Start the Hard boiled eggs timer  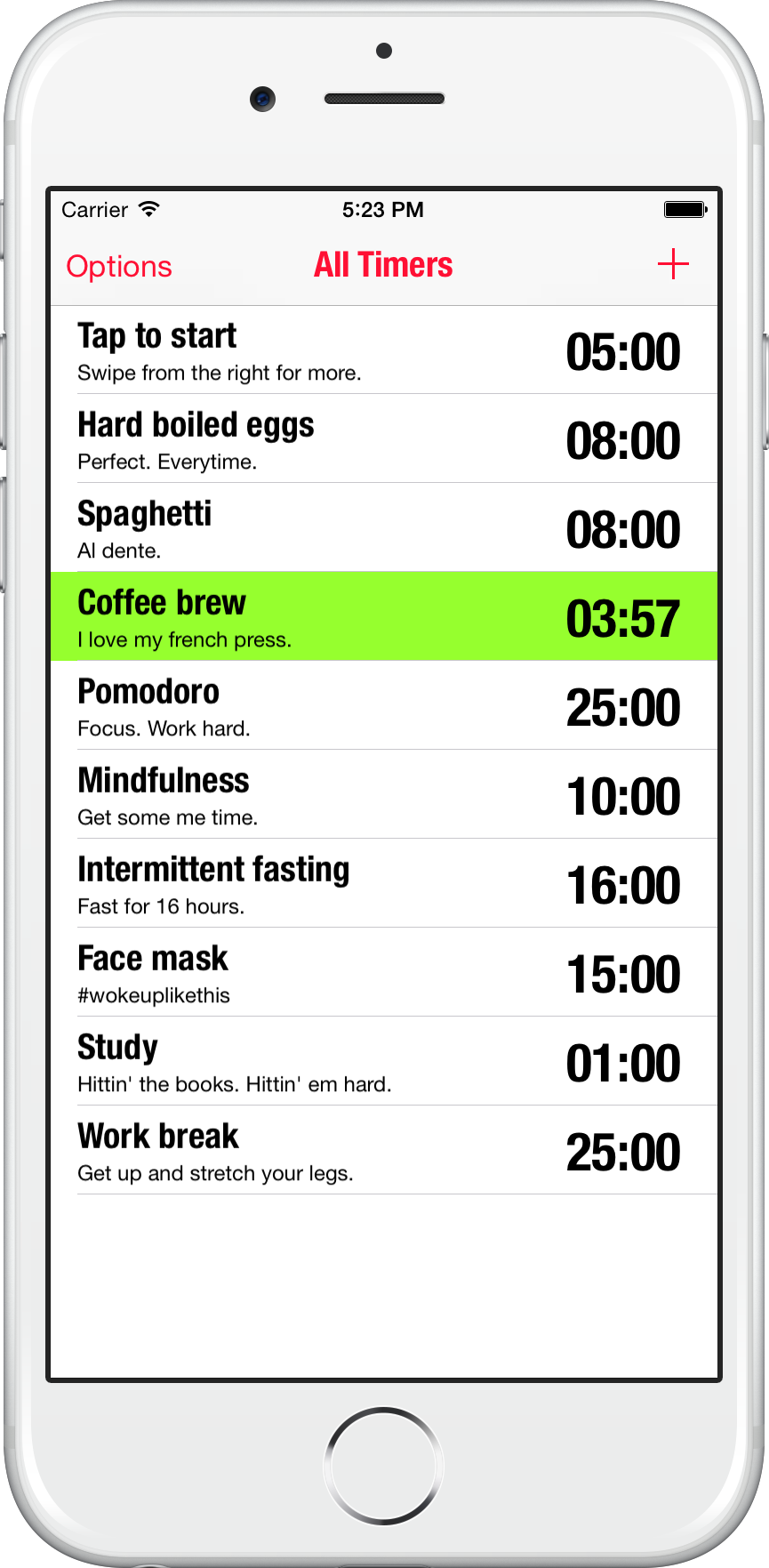tap(384, 438)
